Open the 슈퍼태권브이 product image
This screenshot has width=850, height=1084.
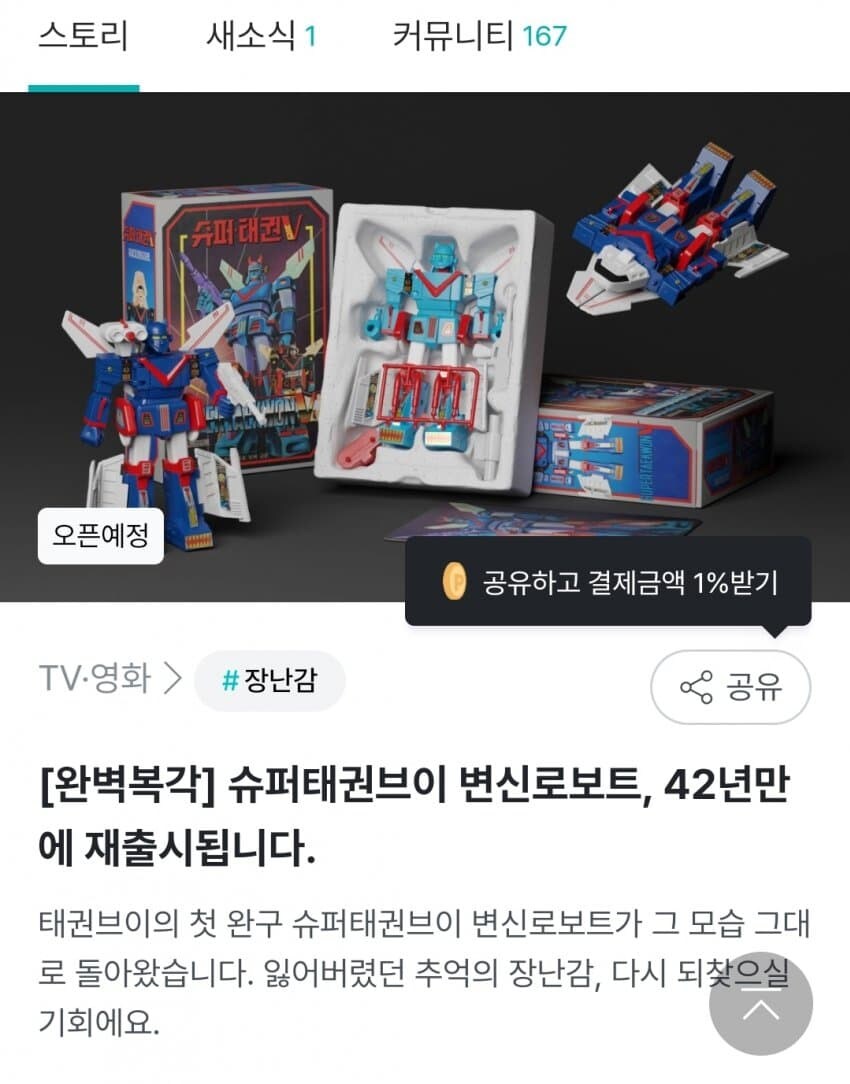425,347
